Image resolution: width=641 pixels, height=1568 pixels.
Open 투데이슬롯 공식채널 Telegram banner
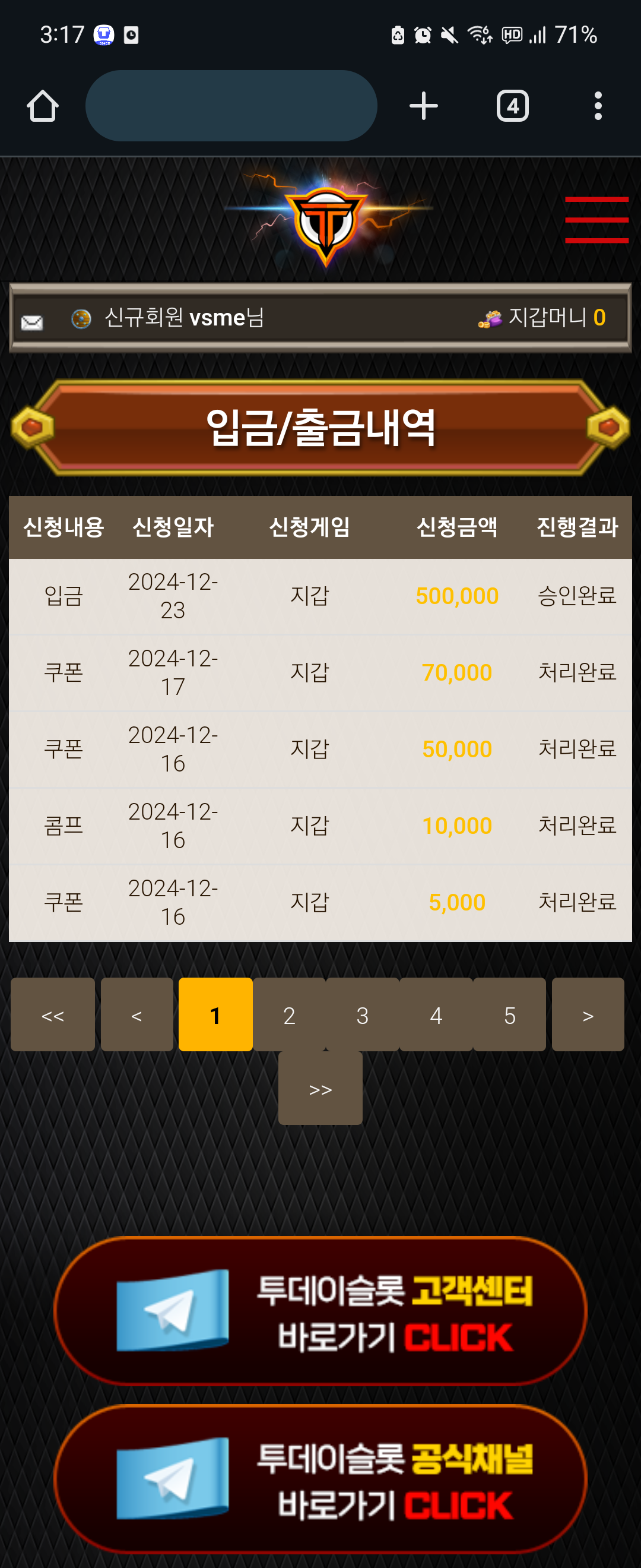pos(320,1478)
